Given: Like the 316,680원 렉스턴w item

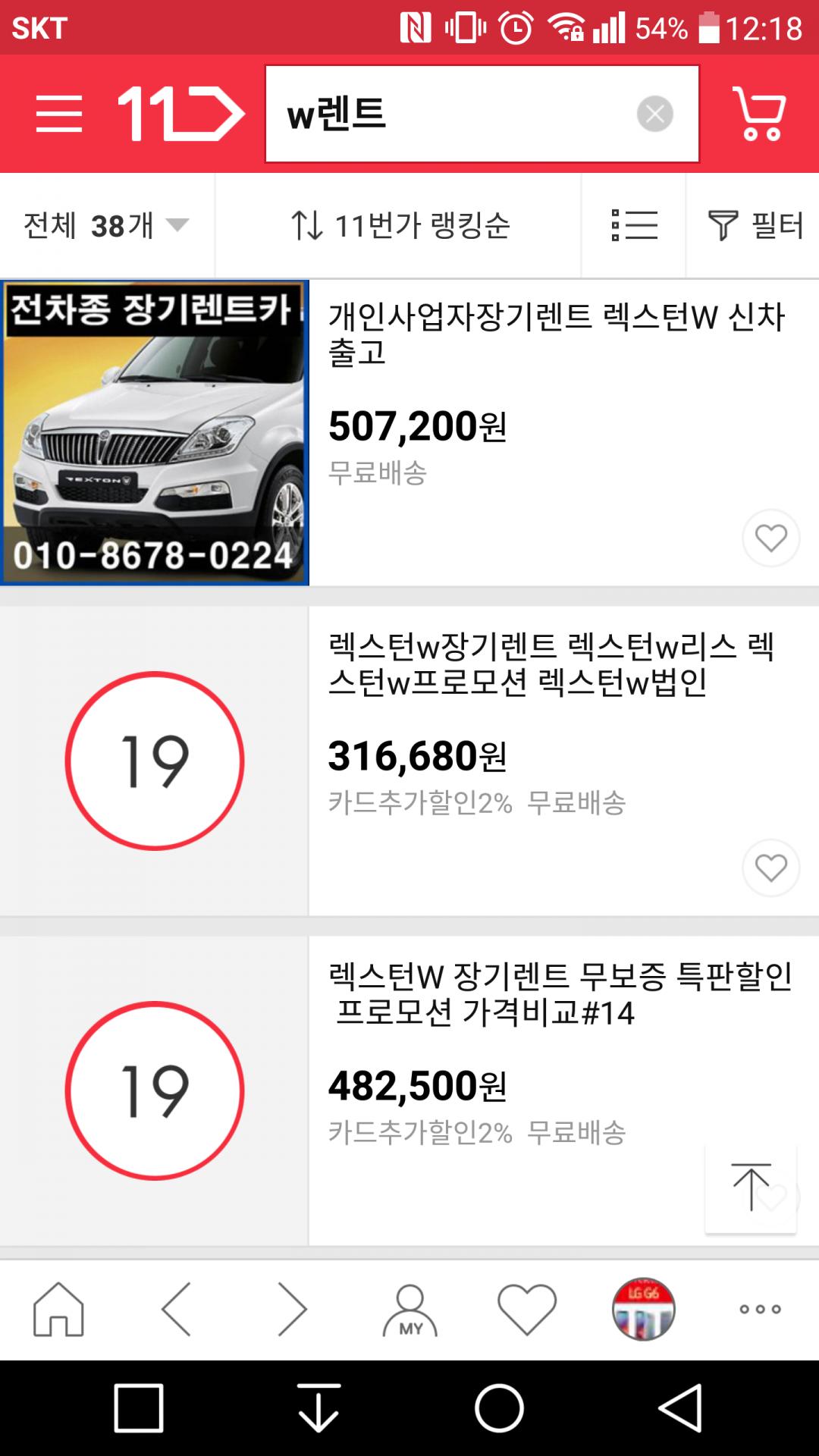Looking at the screenshot, I should pyautogui.click(x=770, y=868).
